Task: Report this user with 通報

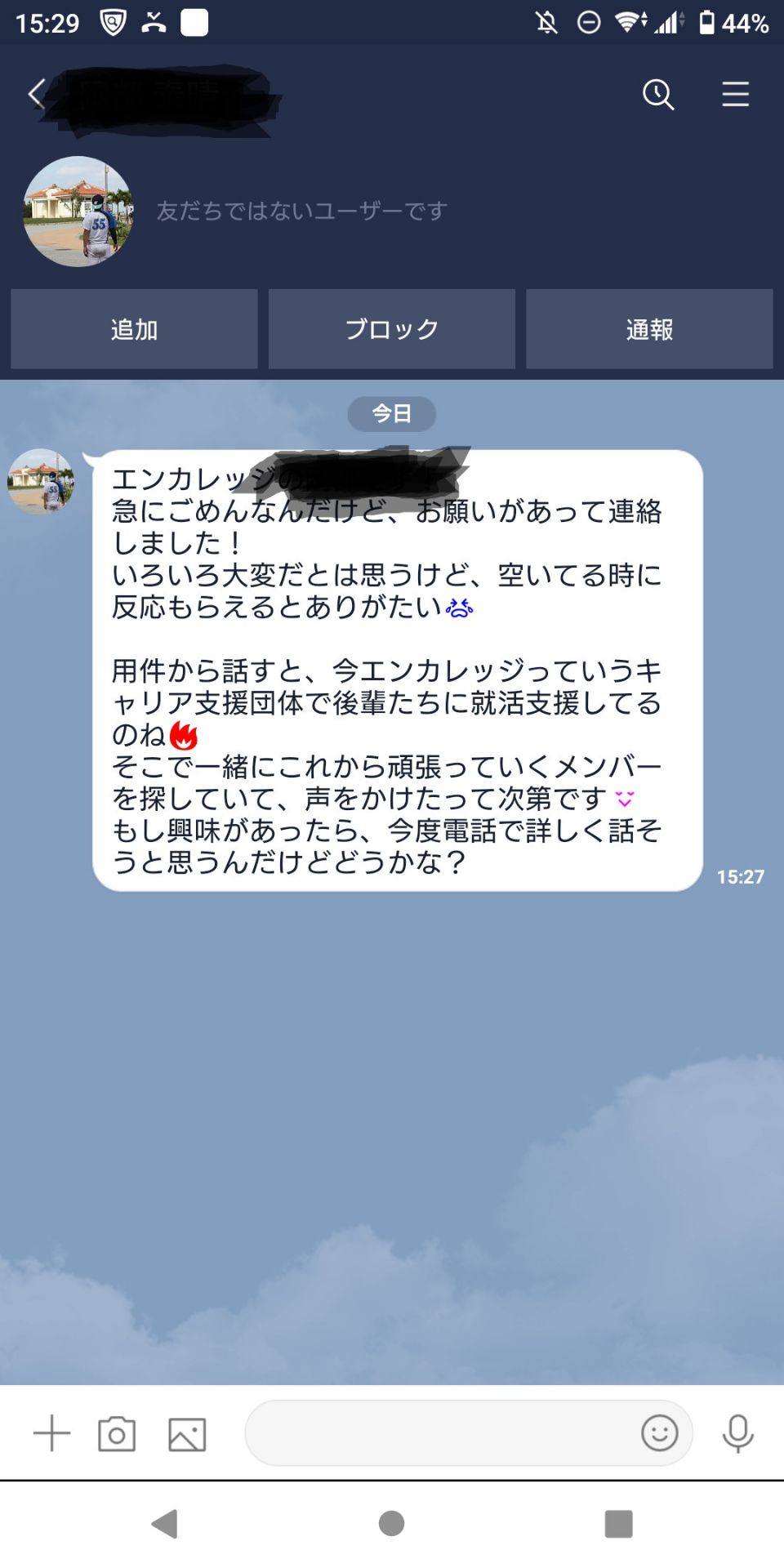Action: click(x=649, y=329)
